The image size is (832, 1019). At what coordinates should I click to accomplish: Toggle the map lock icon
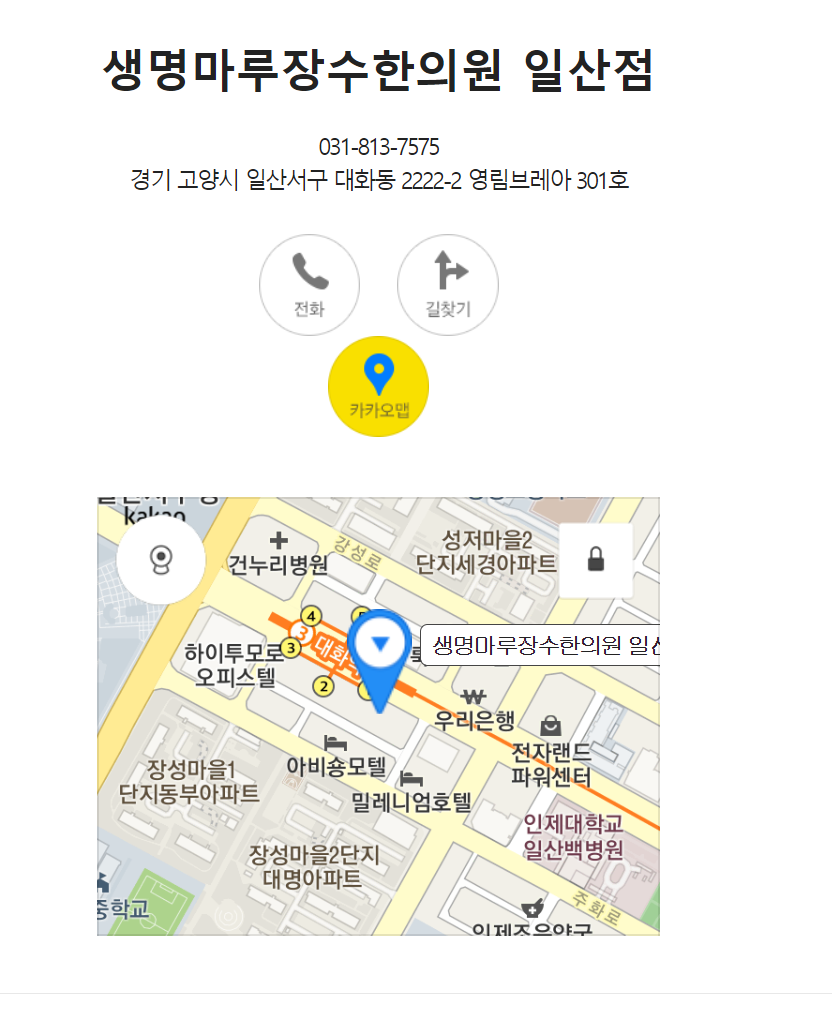596,560
